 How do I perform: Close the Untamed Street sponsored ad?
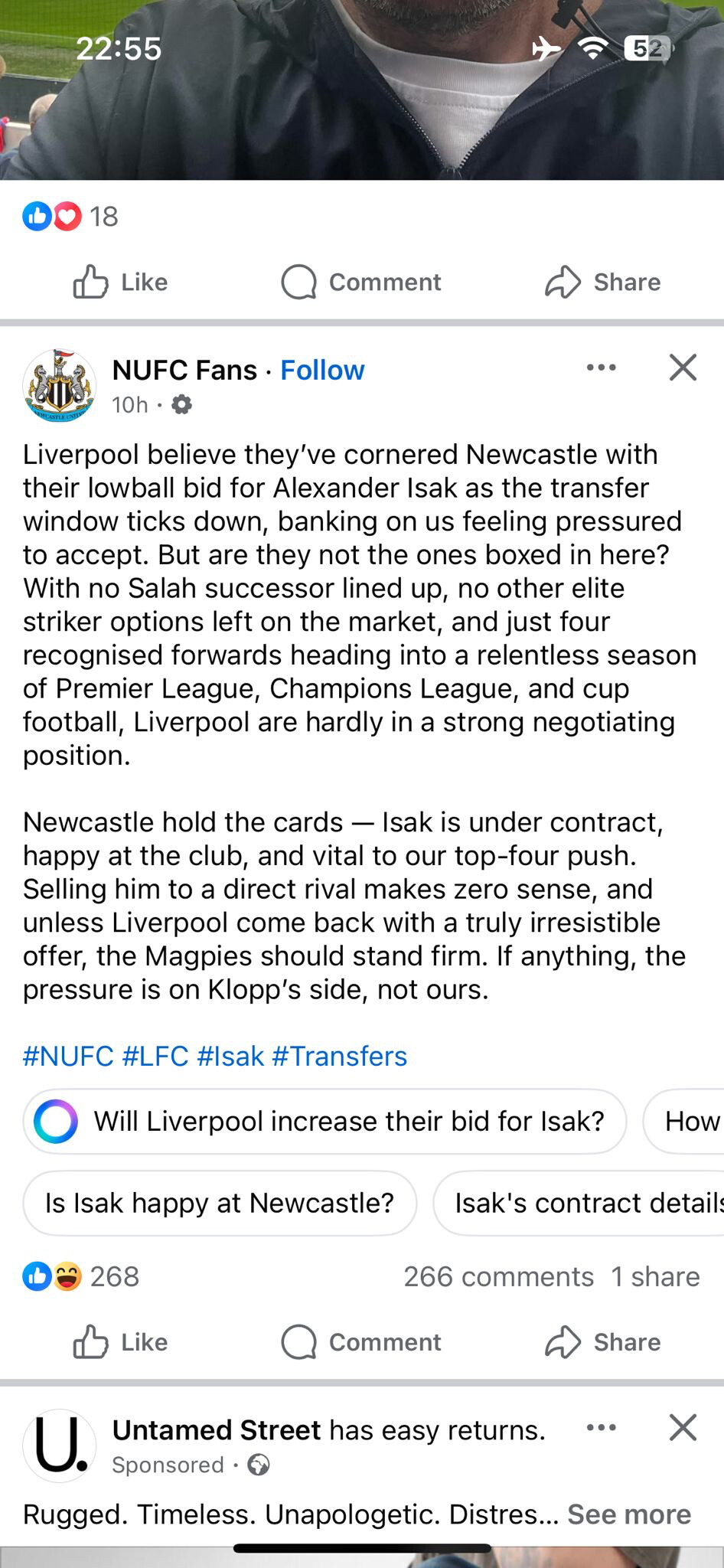pos(683,1428)
